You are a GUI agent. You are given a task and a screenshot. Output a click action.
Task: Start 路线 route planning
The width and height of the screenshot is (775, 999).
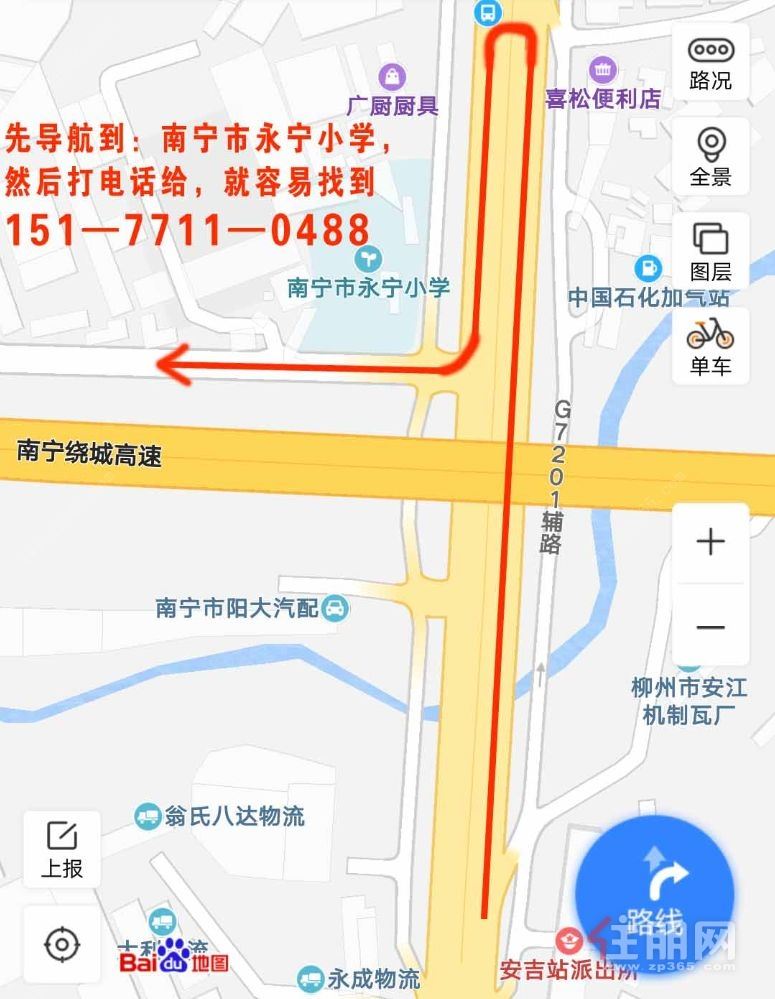[x=658, y=890]
